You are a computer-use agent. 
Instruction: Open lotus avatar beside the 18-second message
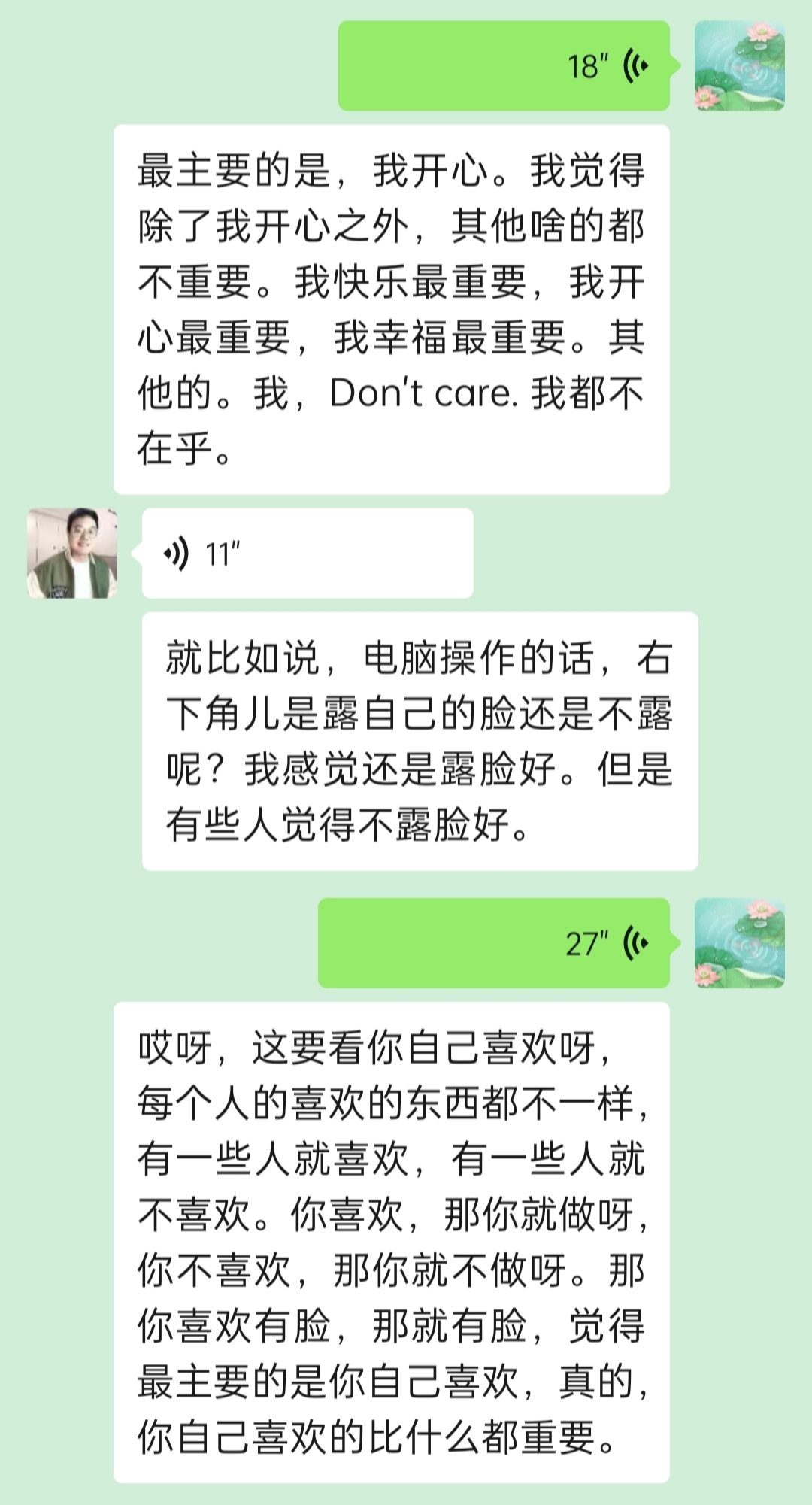click(739, 66)
